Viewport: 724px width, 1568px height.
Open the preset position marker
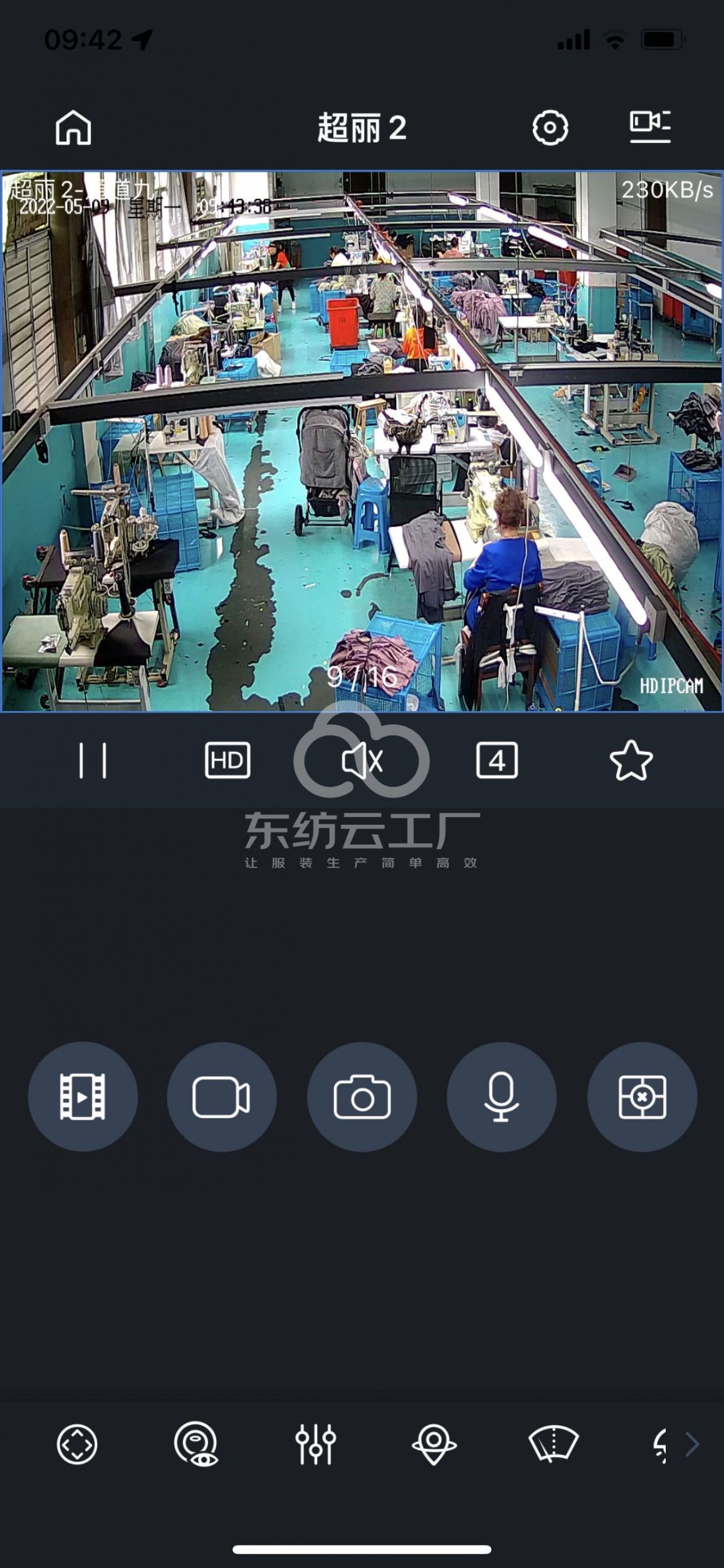pyautogui.click(x=434, y=1444)
